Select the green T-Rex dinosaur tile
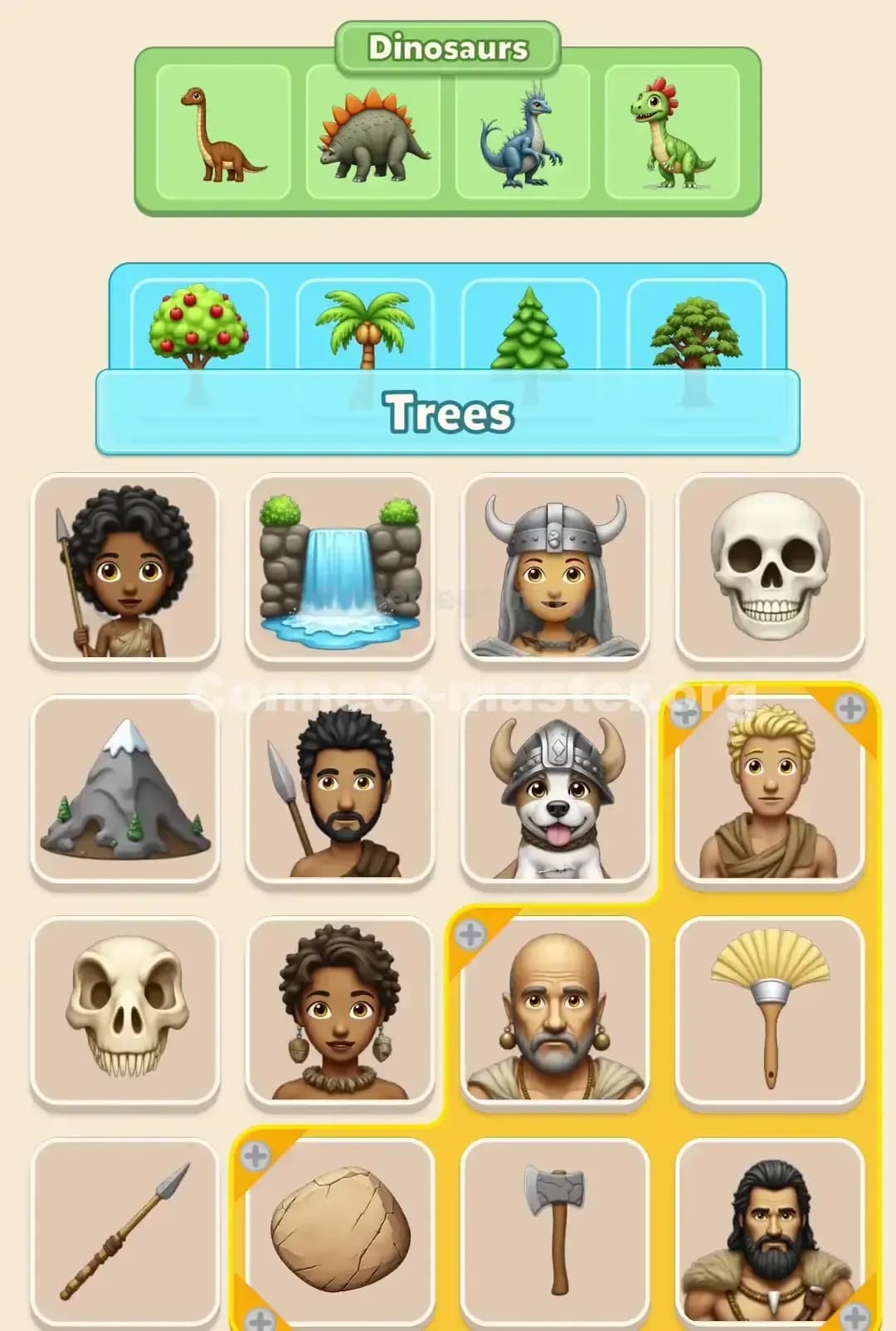 pos(672,137)
